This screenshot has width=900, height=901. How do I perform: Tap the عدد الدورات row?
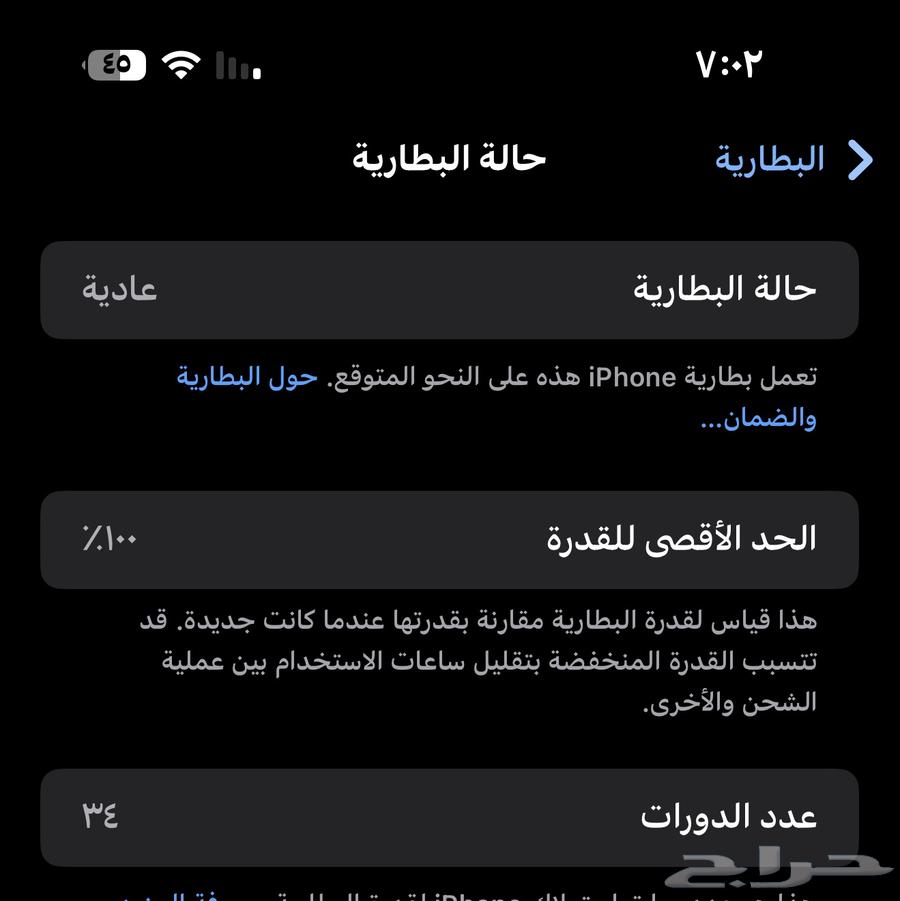(450, 817)
